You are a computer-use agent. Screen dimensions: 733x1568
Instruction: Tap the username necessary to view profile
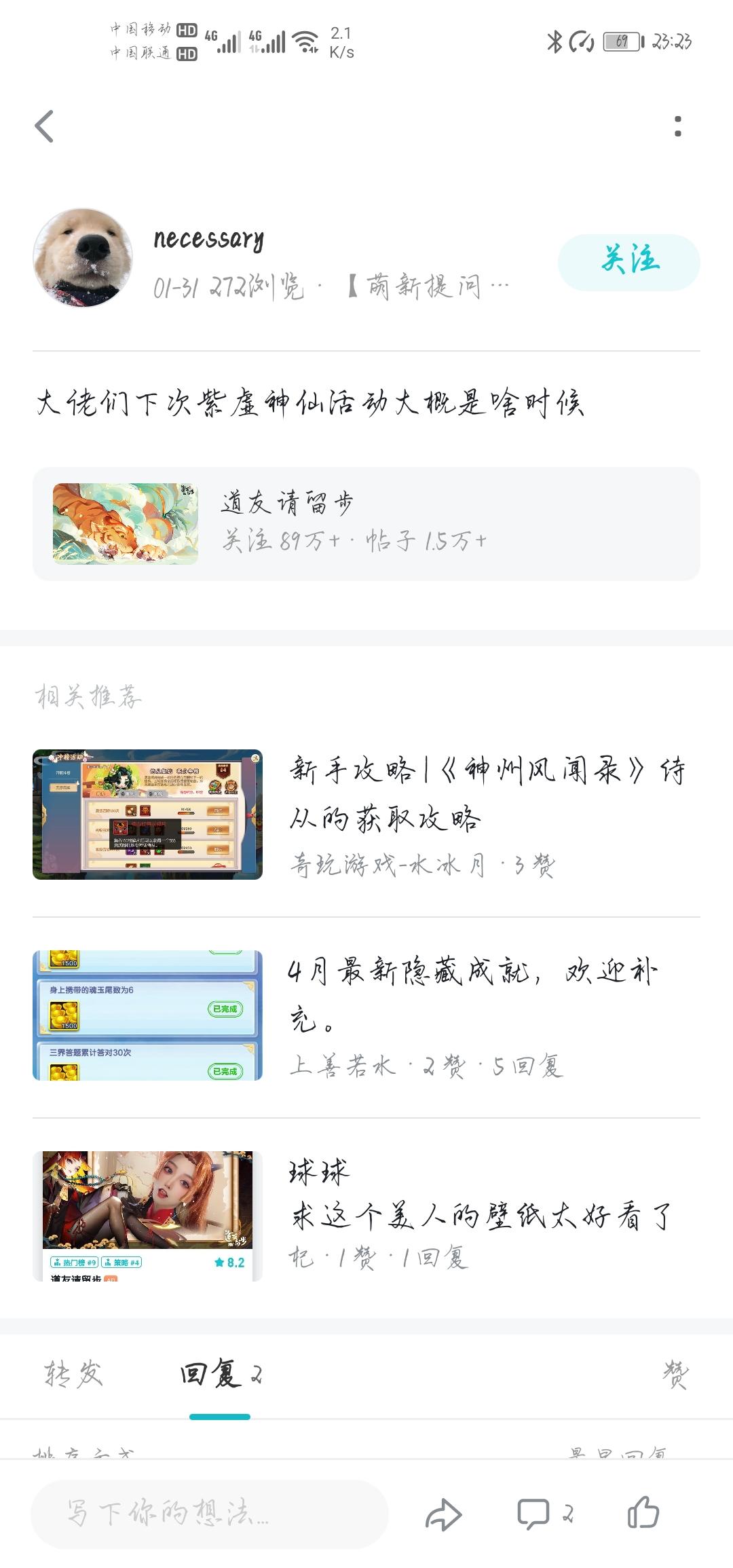(207, 238)
